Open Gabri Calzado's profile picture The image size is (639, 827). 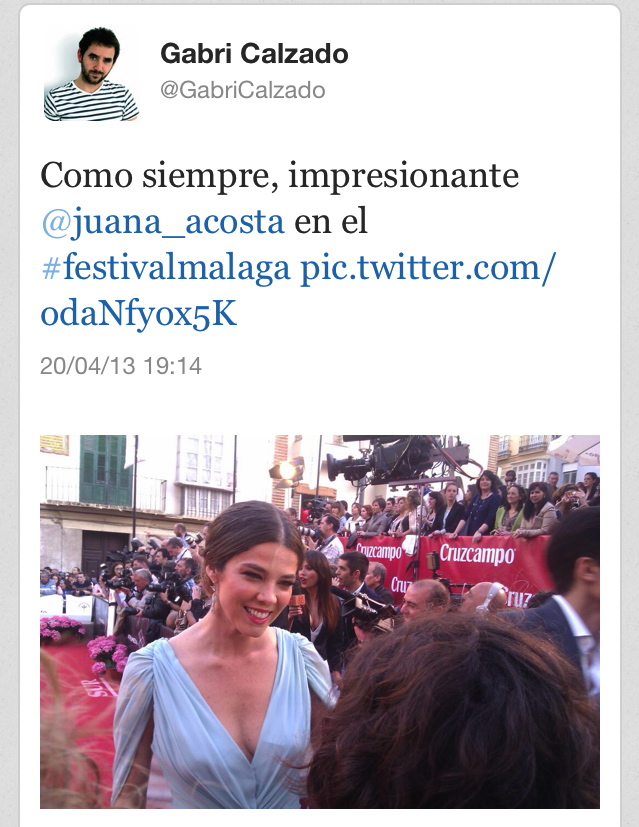click(90, 74)
